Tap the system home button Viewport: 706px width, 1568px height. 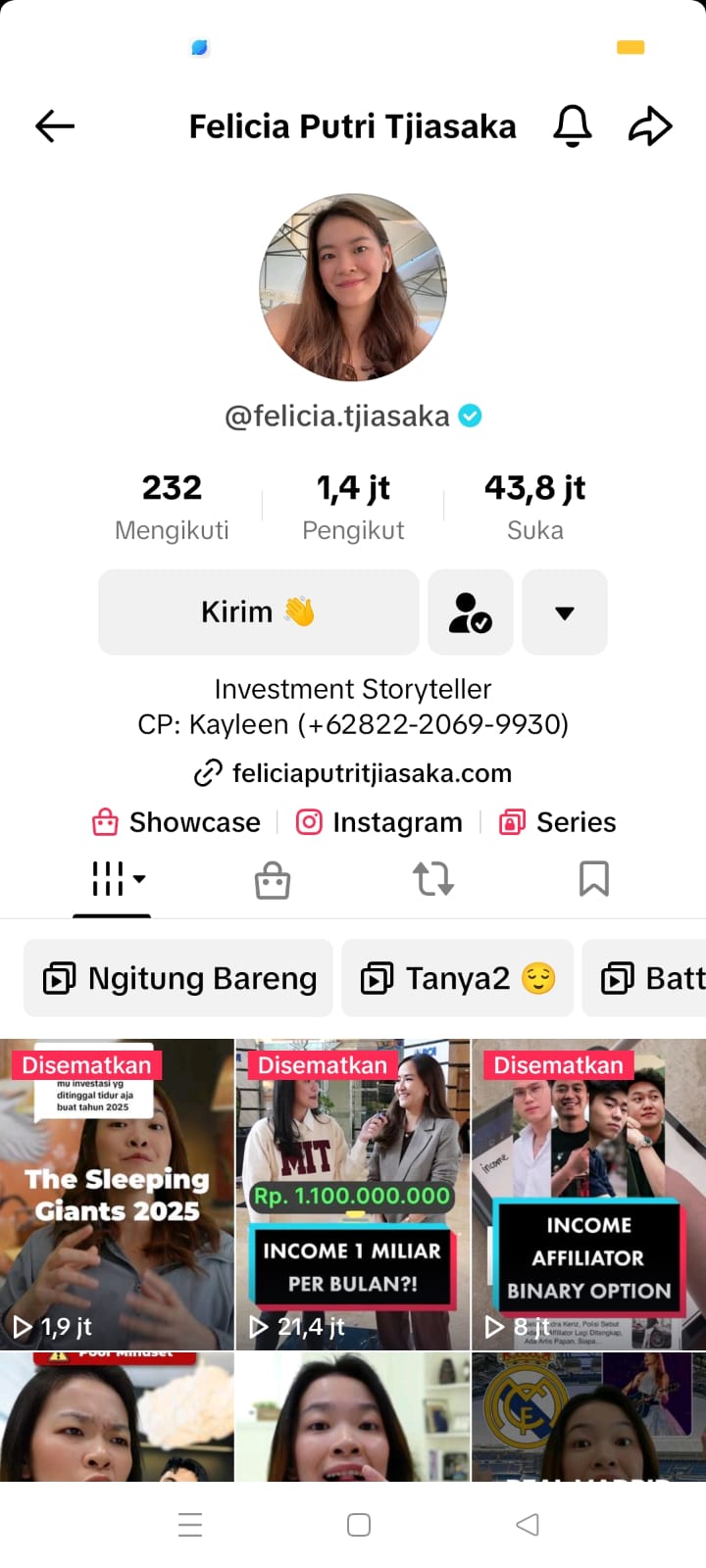(x=359, y=1525)
